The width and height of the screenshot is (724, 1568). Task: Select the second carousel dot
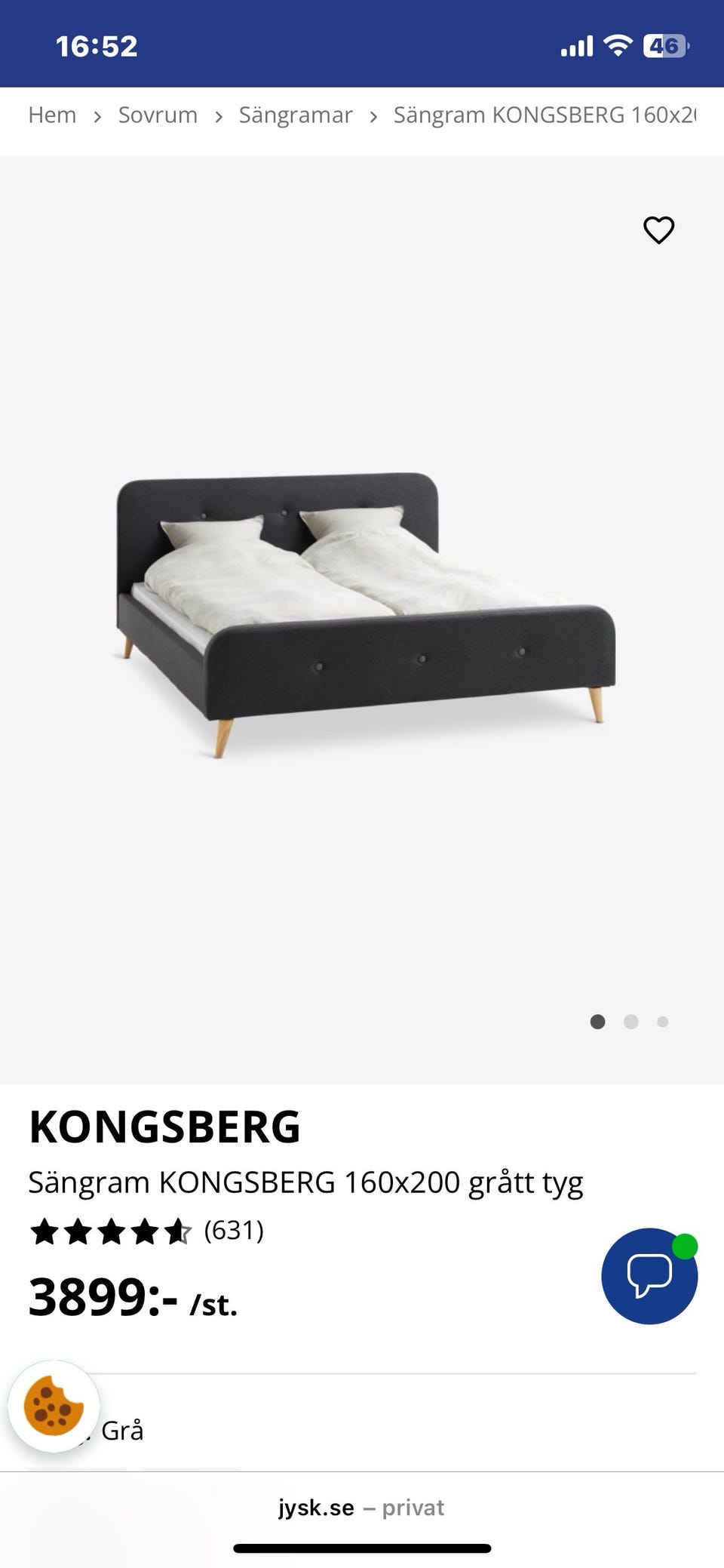(631, 1022)
